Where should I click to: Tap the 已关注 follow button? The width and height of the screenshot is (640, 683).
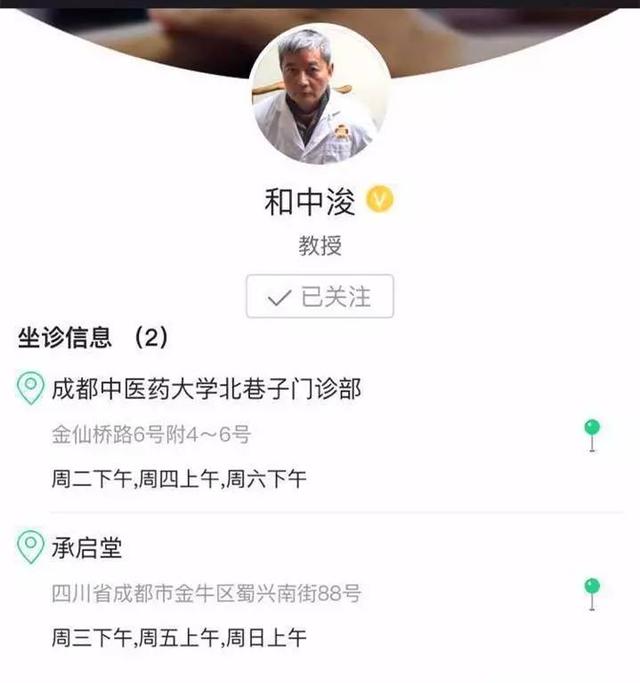(320, 297)
